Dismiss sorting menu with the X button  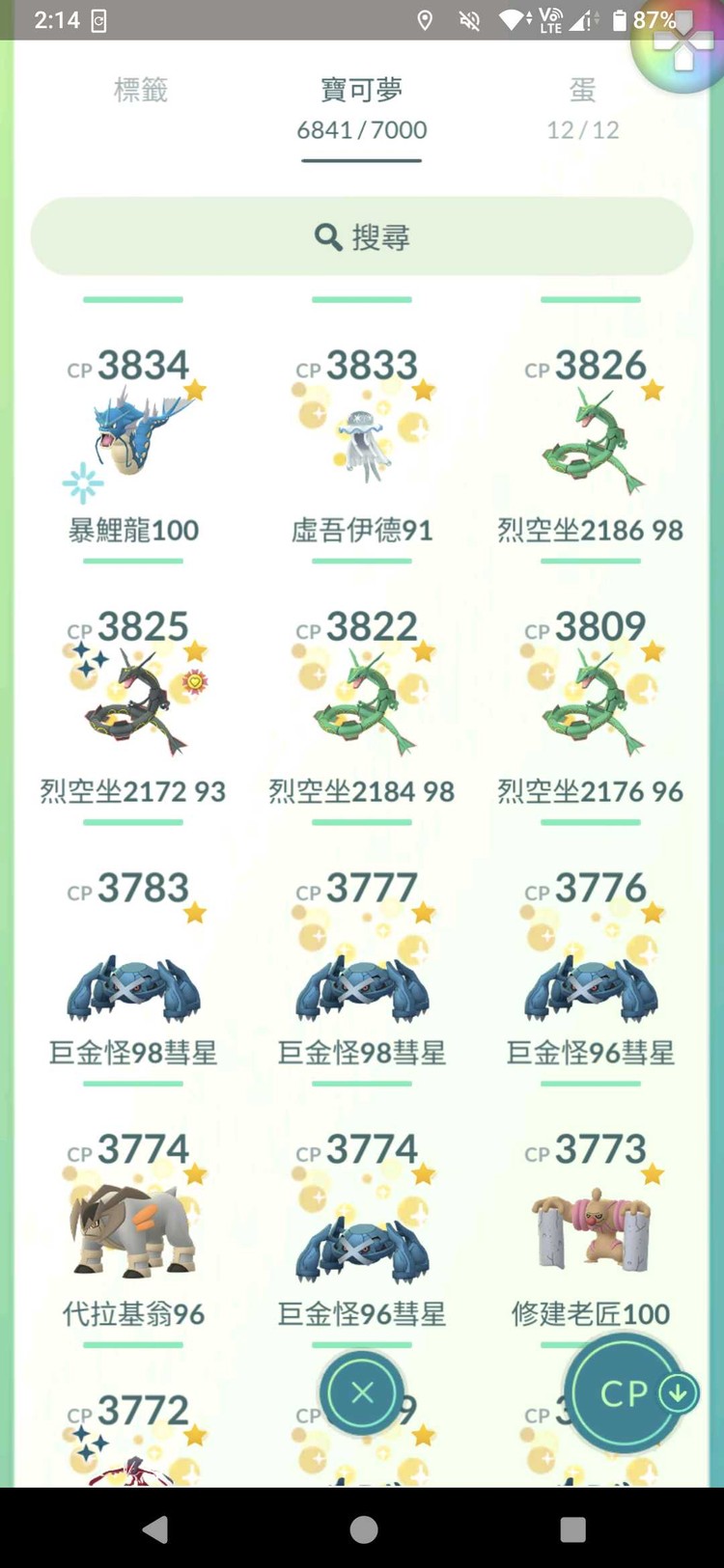point(362,1393)
